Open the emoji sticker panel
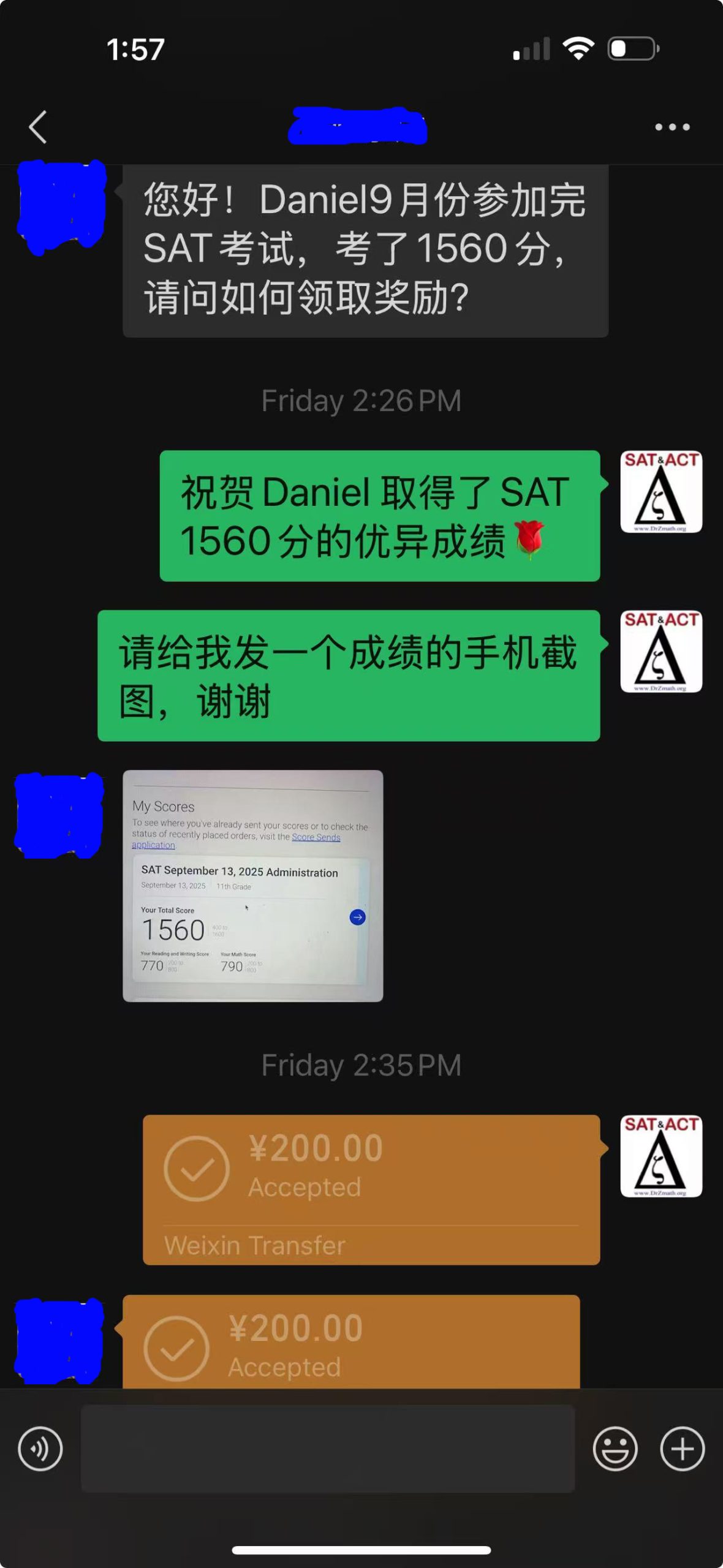This screenshot has width=723, height=1568. pos(615,1449)
